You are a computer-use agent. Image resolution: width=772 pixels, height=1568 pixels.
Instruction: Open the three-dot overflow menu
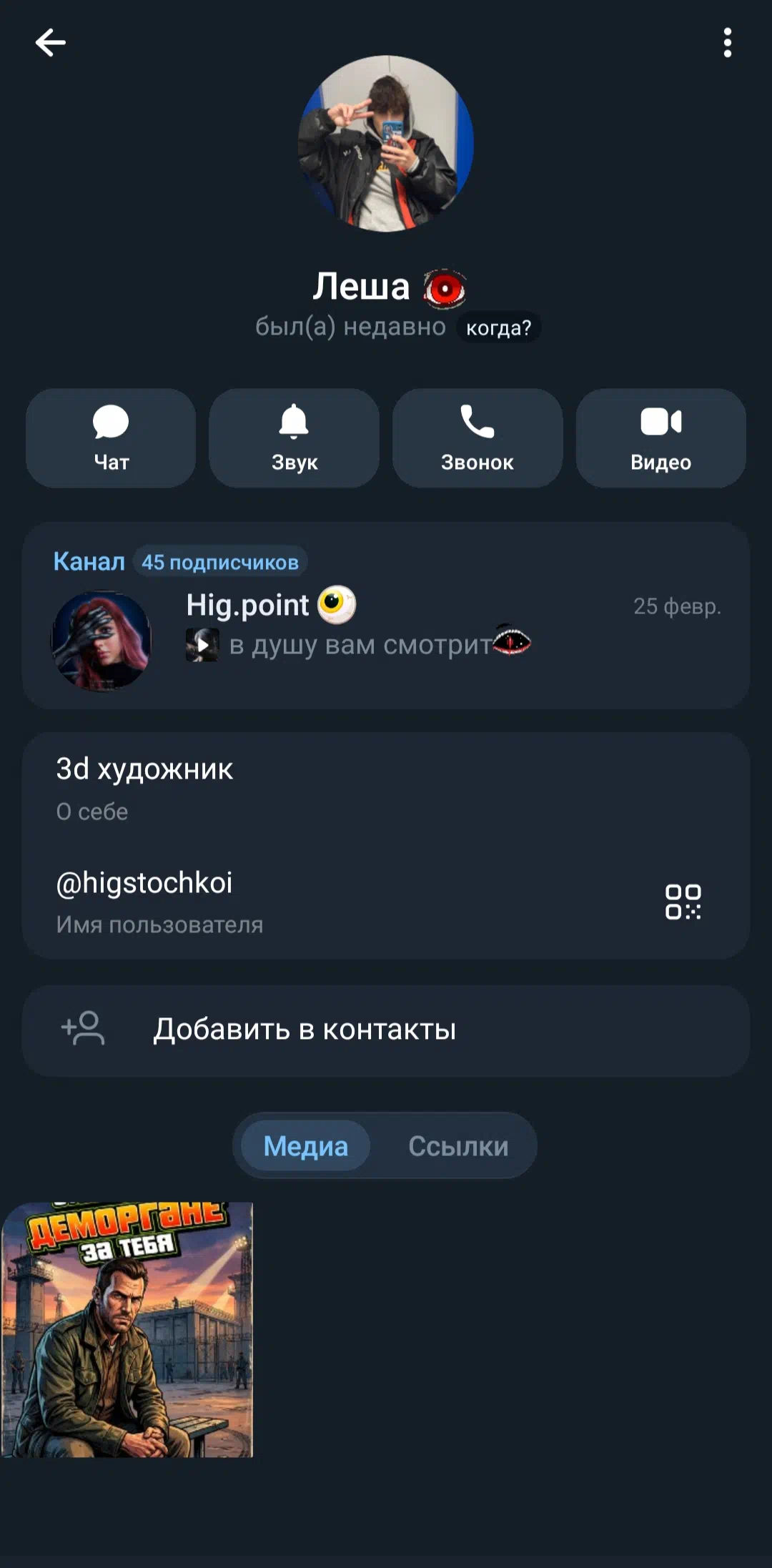[x=727, y=43]
